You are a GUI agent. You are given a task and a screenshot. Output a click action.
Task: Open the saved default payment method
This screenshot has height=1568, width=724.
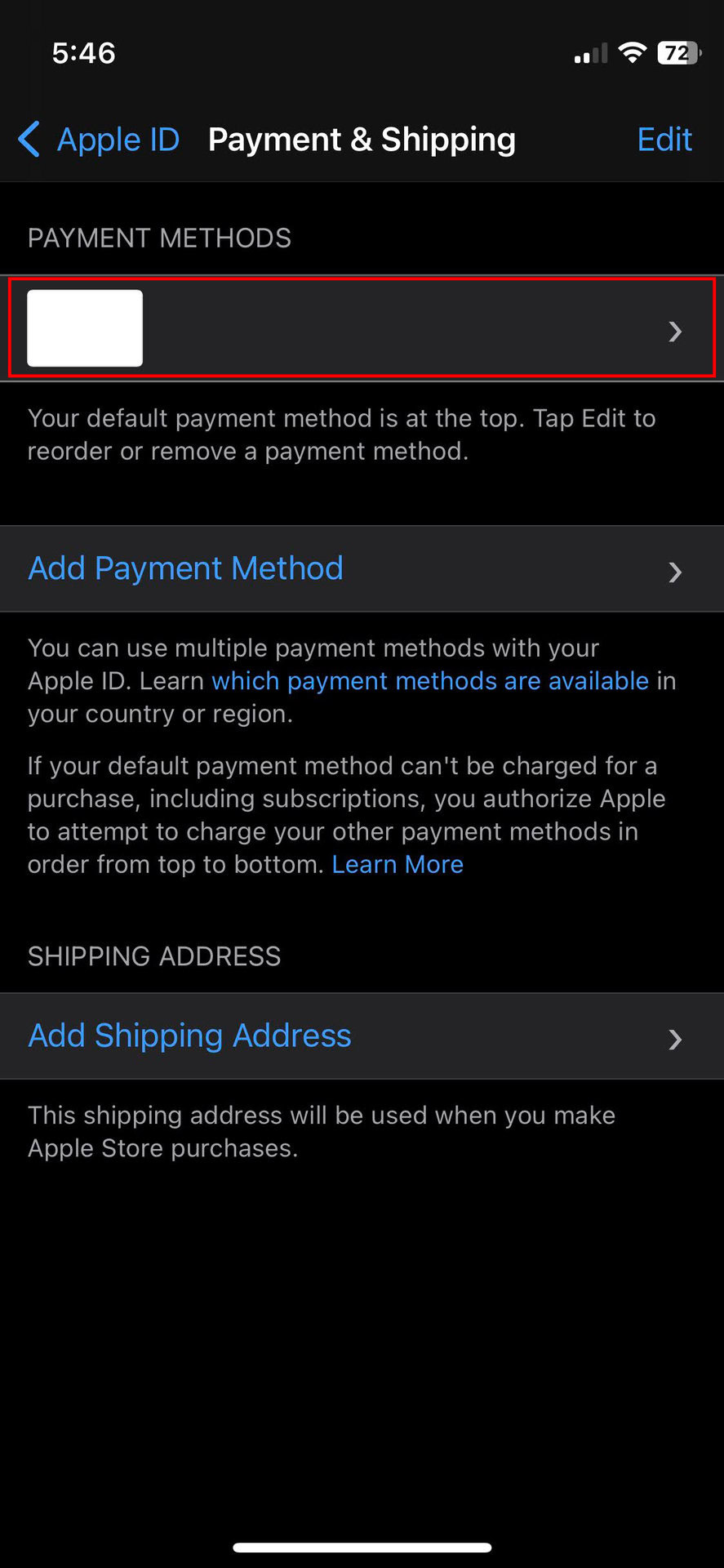(x=361, y=328)
